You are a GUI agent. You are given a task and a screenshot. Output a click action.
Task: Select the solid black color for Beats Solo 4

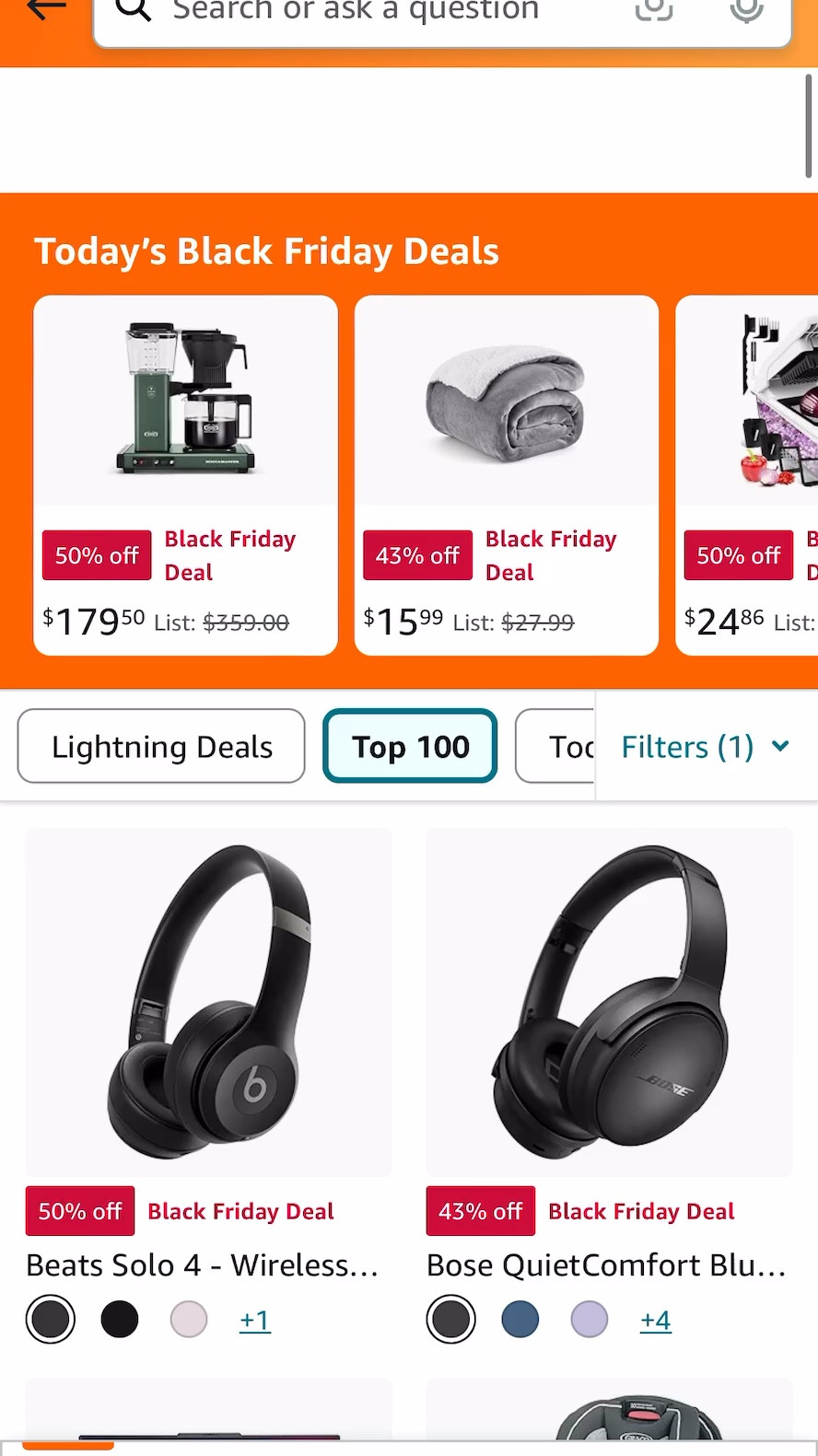[x=119, y=1319]
